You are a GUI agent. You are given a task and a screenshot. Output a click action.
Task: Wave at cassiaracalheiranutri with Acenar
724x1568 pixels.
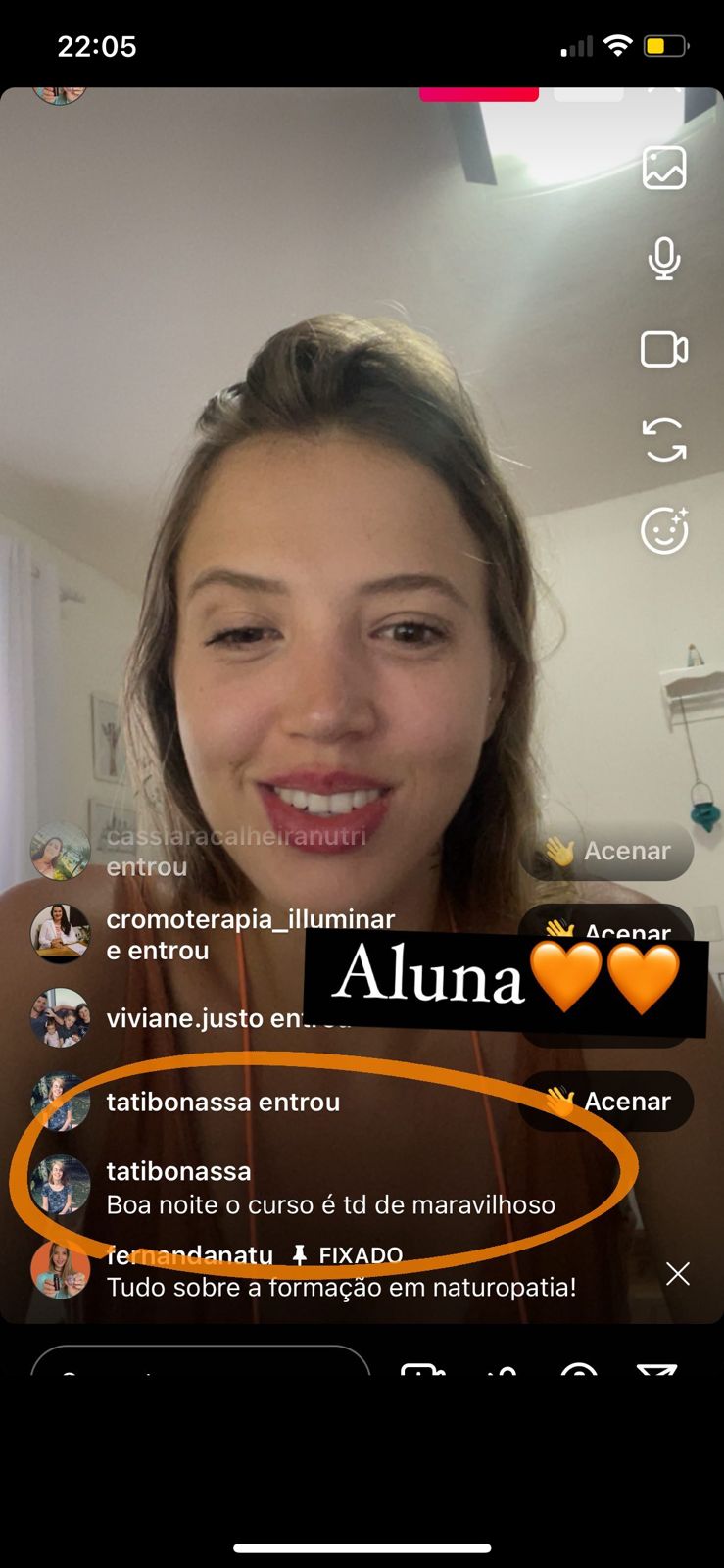tap(607, 851)
